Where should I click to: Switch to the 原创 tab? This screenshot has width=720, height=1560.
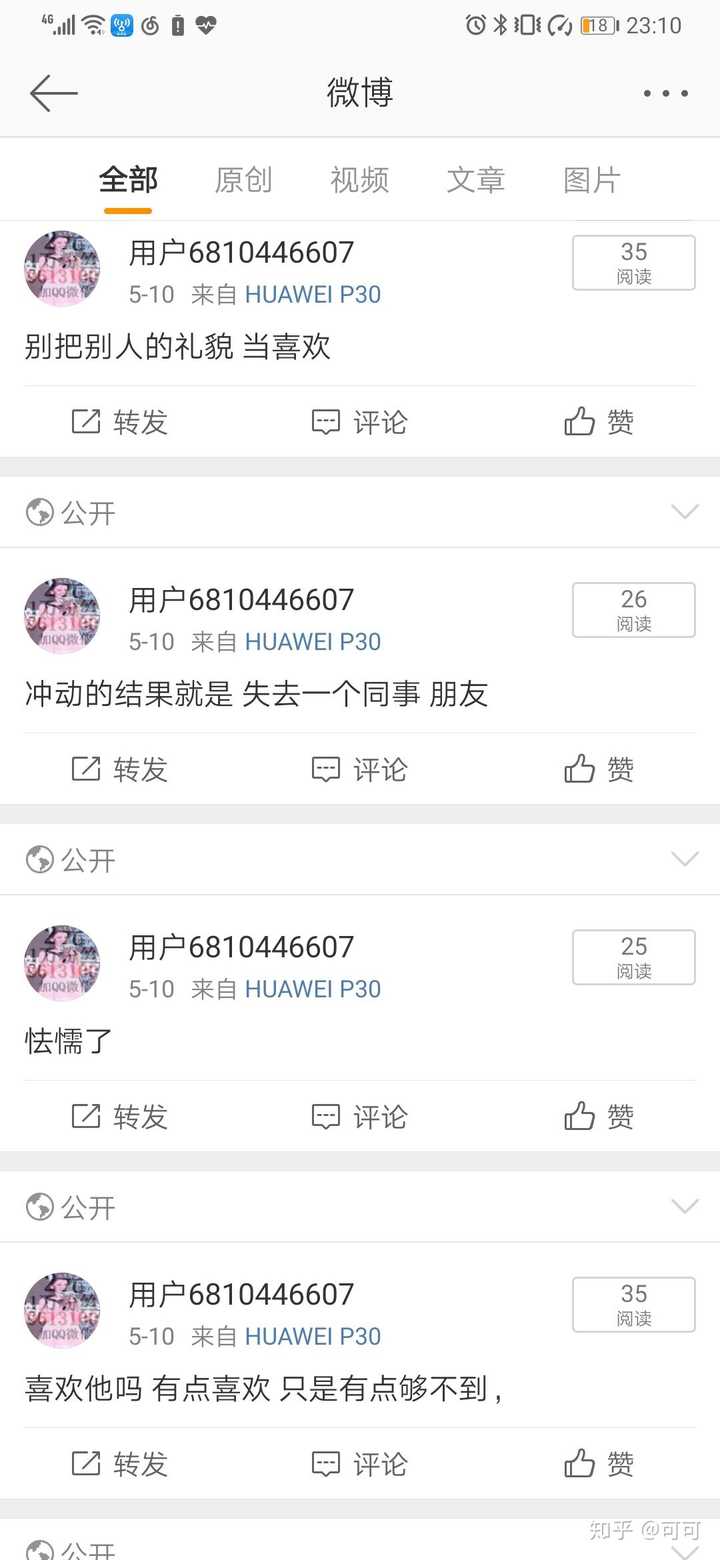point(243,180)
